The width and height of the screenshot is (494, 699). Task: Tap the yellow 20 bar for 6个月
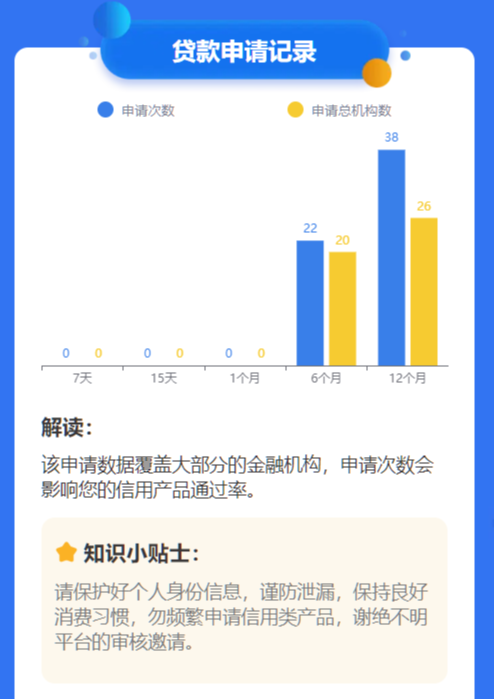[x=342, y=309]
